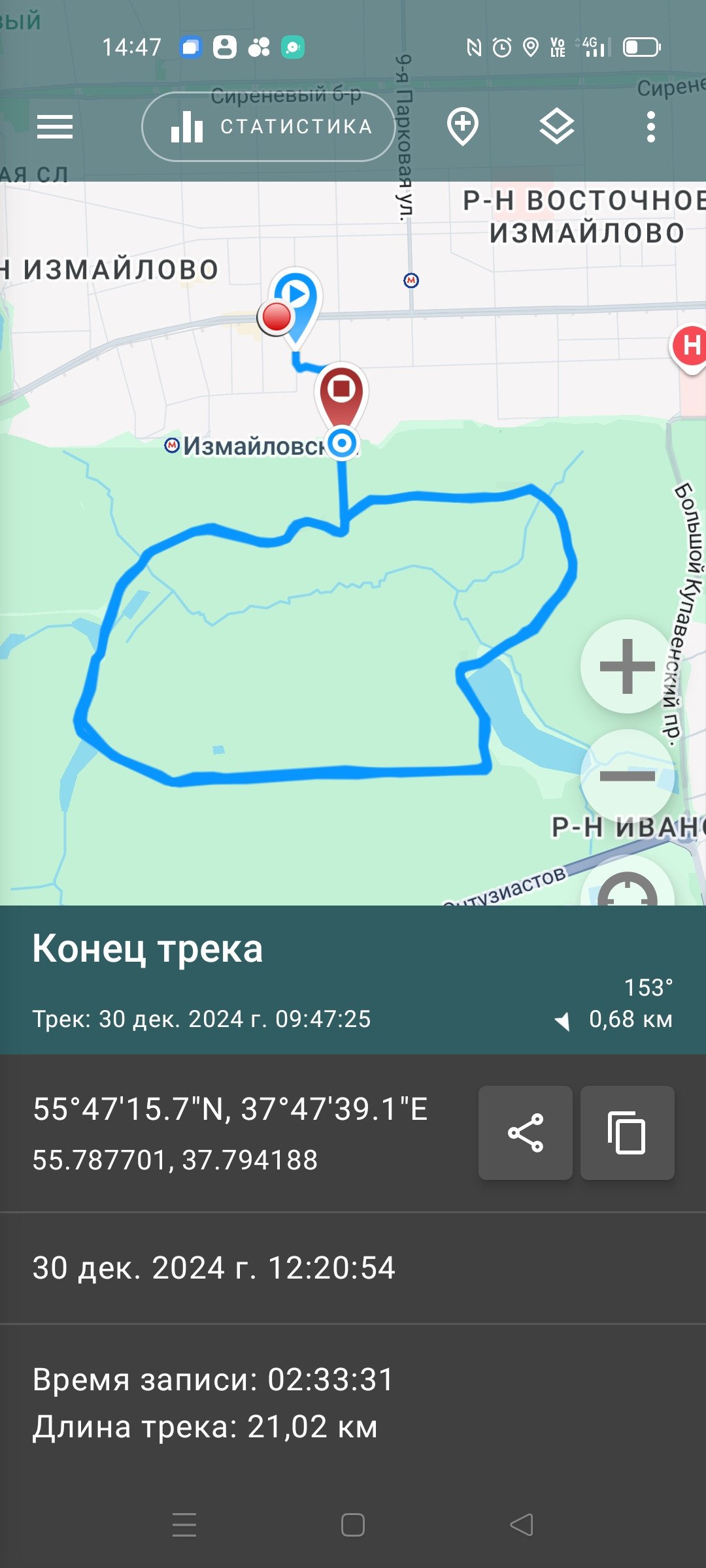Open the map layers selector

tap(557, 127)
